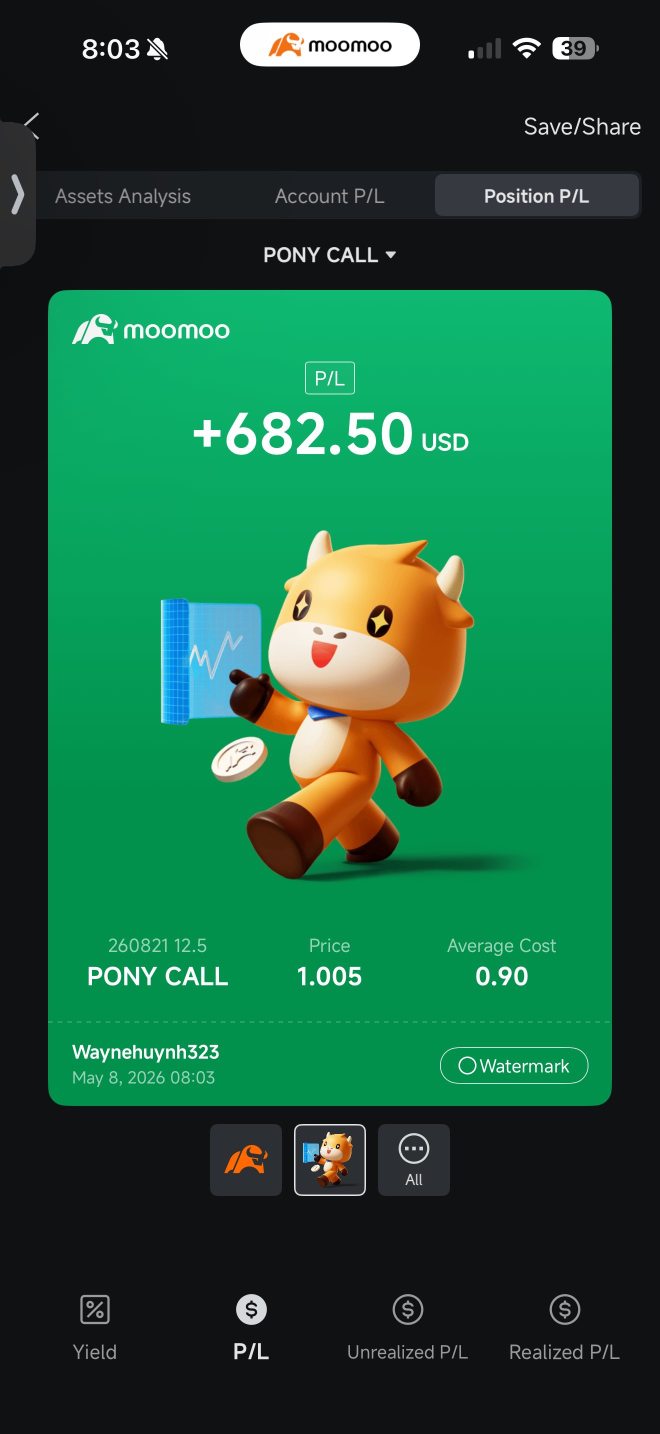The image size is (660, 1434).
Task: Choose the moomoo logo card style
Action: coord(246,1160)
